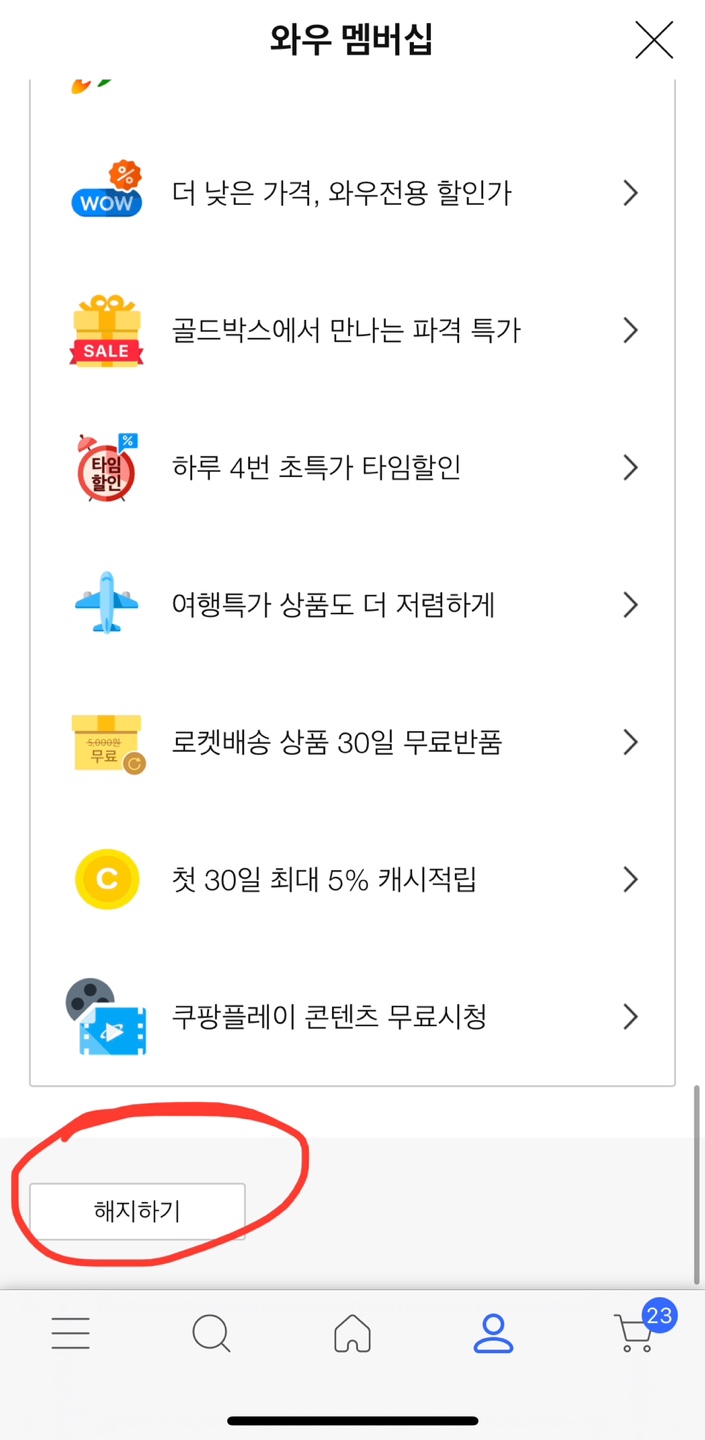
Task: Close the 와우 멤버십 page
Action: [x=654, y=40]
